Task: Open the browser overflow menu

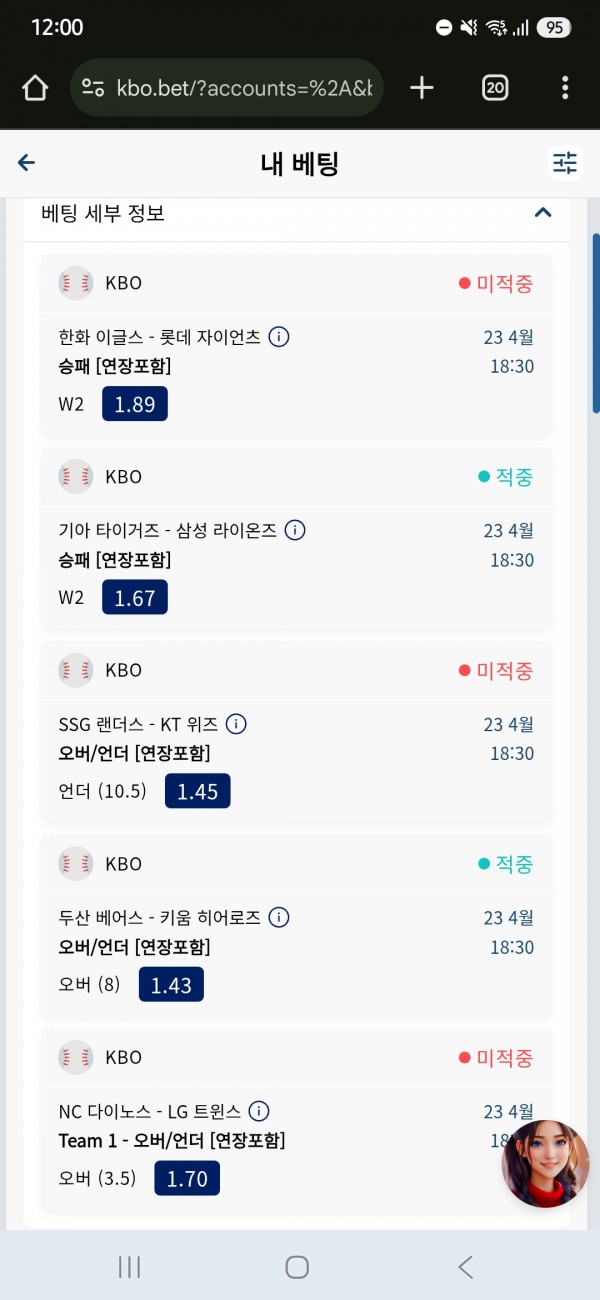Action: click(565, 88)
